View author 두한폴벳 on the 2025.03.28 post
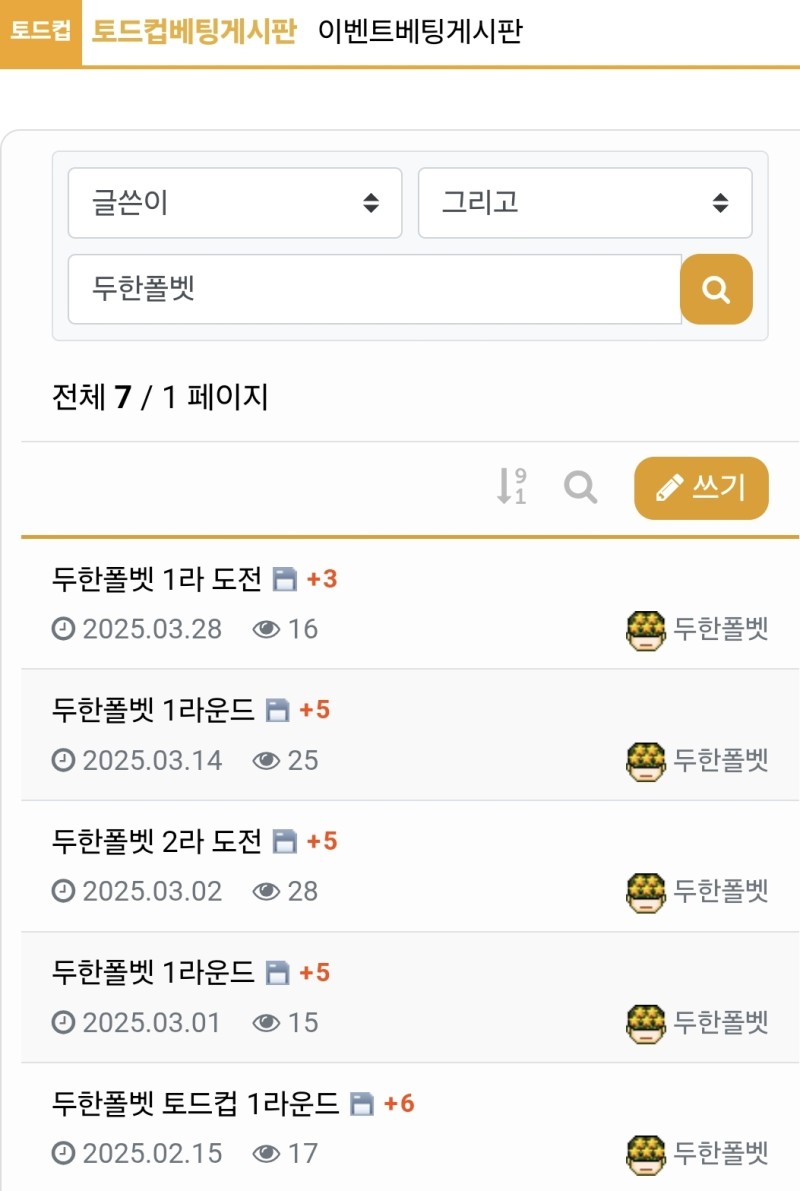 [720, 630]
